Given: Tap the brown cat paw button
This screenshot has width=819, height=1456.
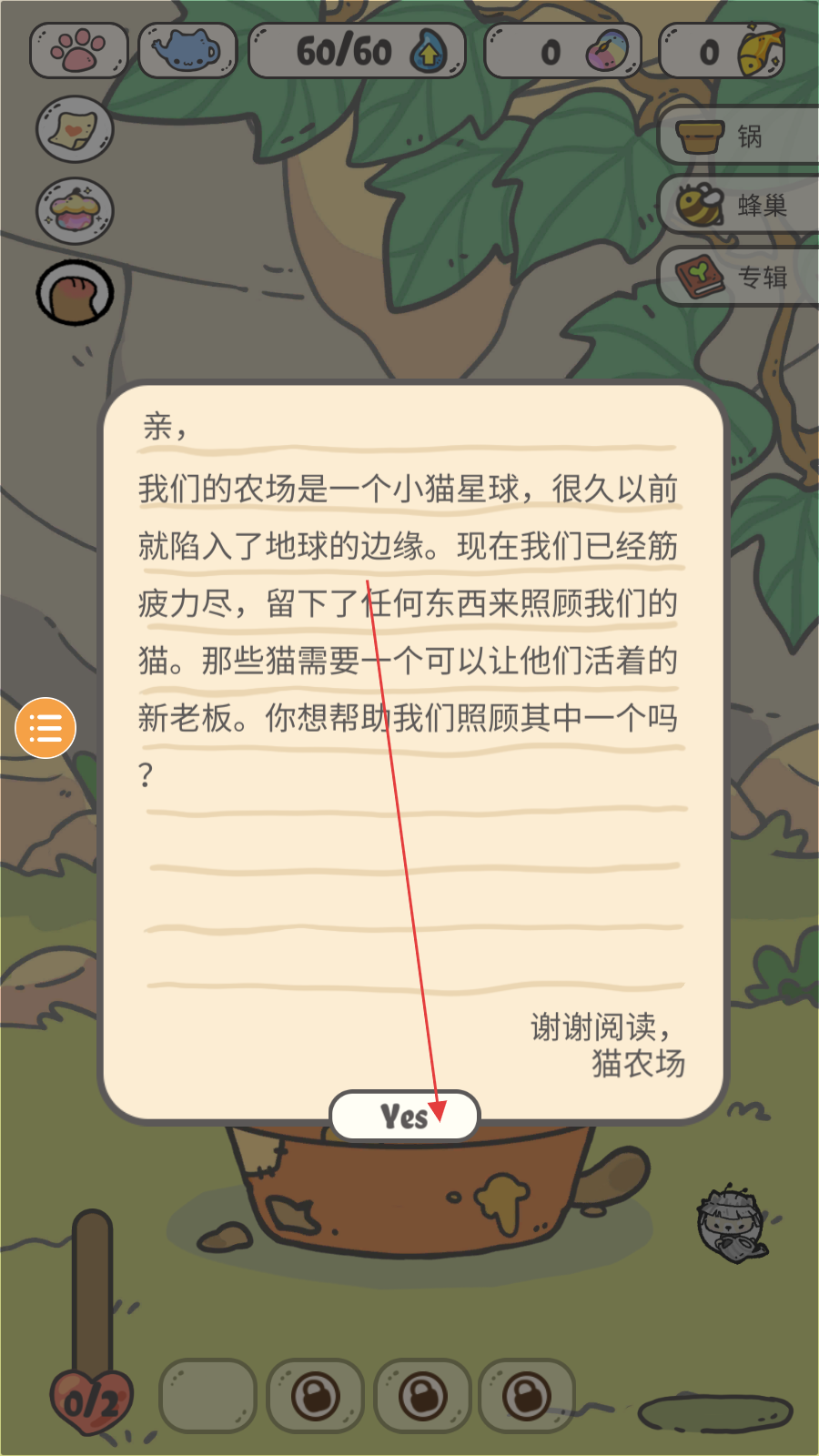Looking at the screenshot, I should pos(75,293).
